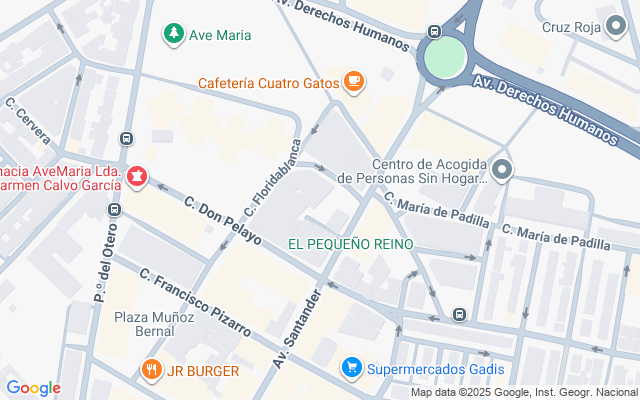Open the EL PEQUEÑO REINO place label
Screen dimensions: 640x400
(351, 244)
